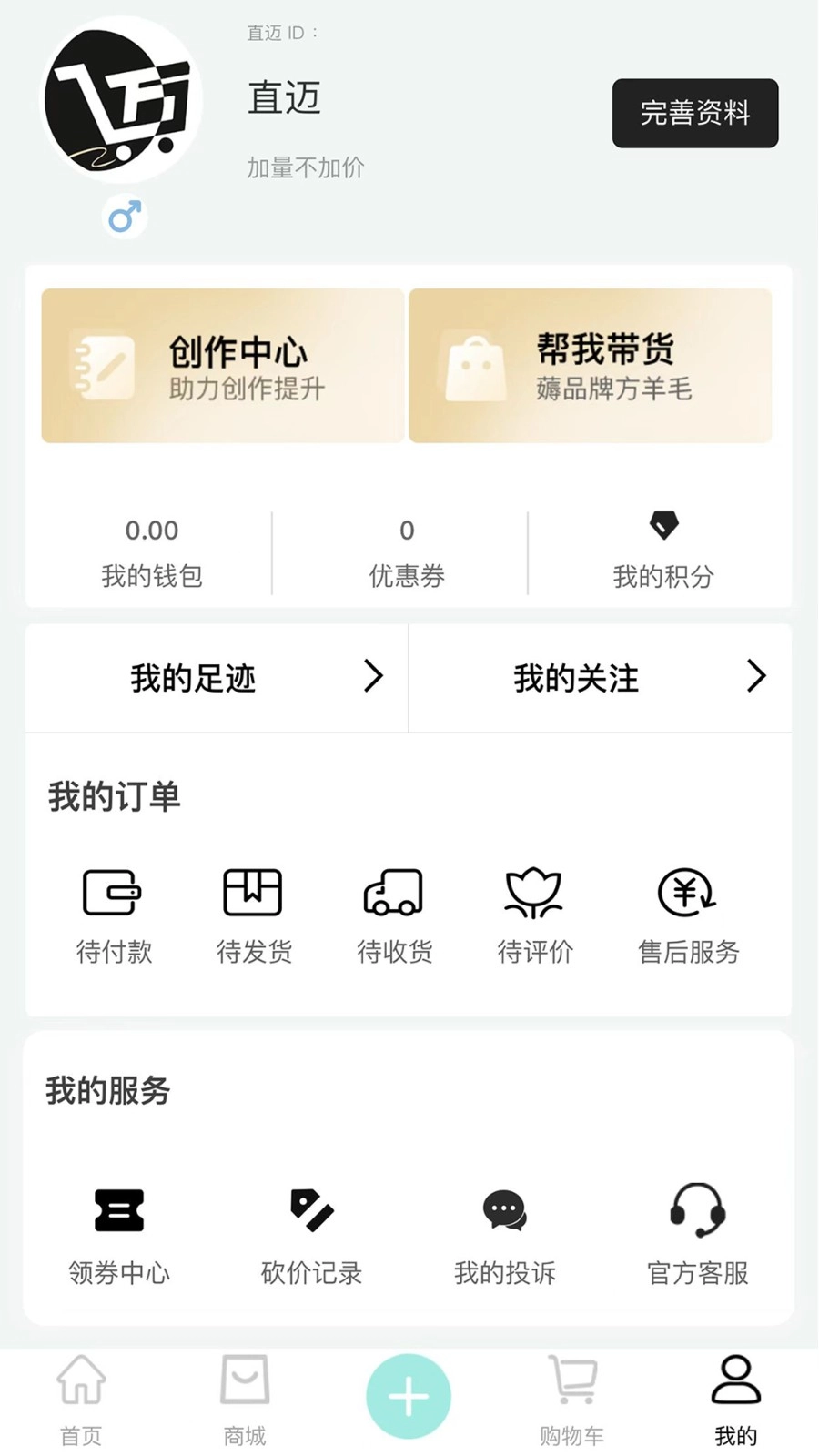This screenshot has height=1456, width=819.
Task: Contact 官方客服 customer service
Action: (x=698, y=1234)
